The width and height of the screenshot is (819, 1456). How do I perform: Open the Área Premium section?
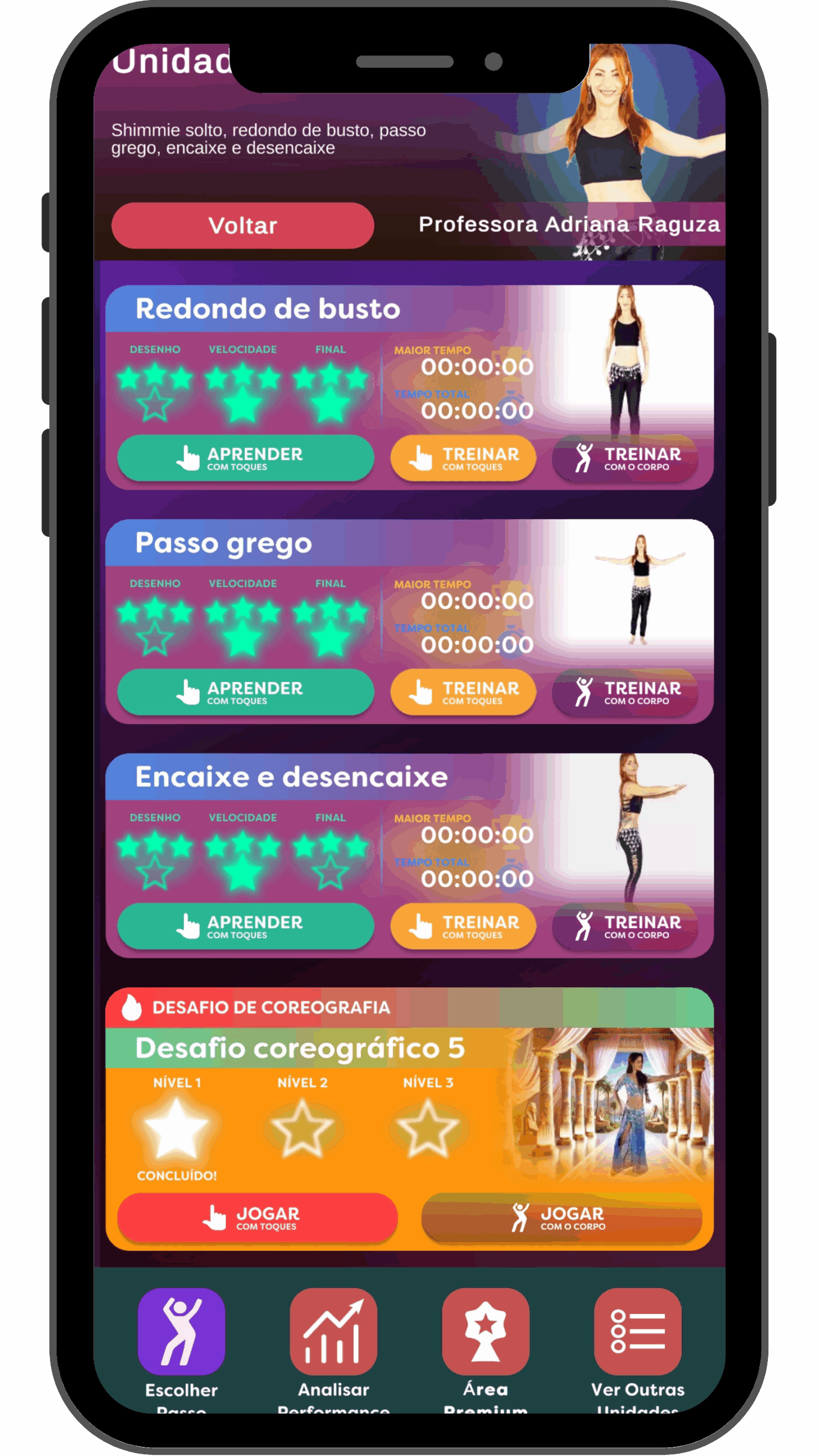(485, 1332)
